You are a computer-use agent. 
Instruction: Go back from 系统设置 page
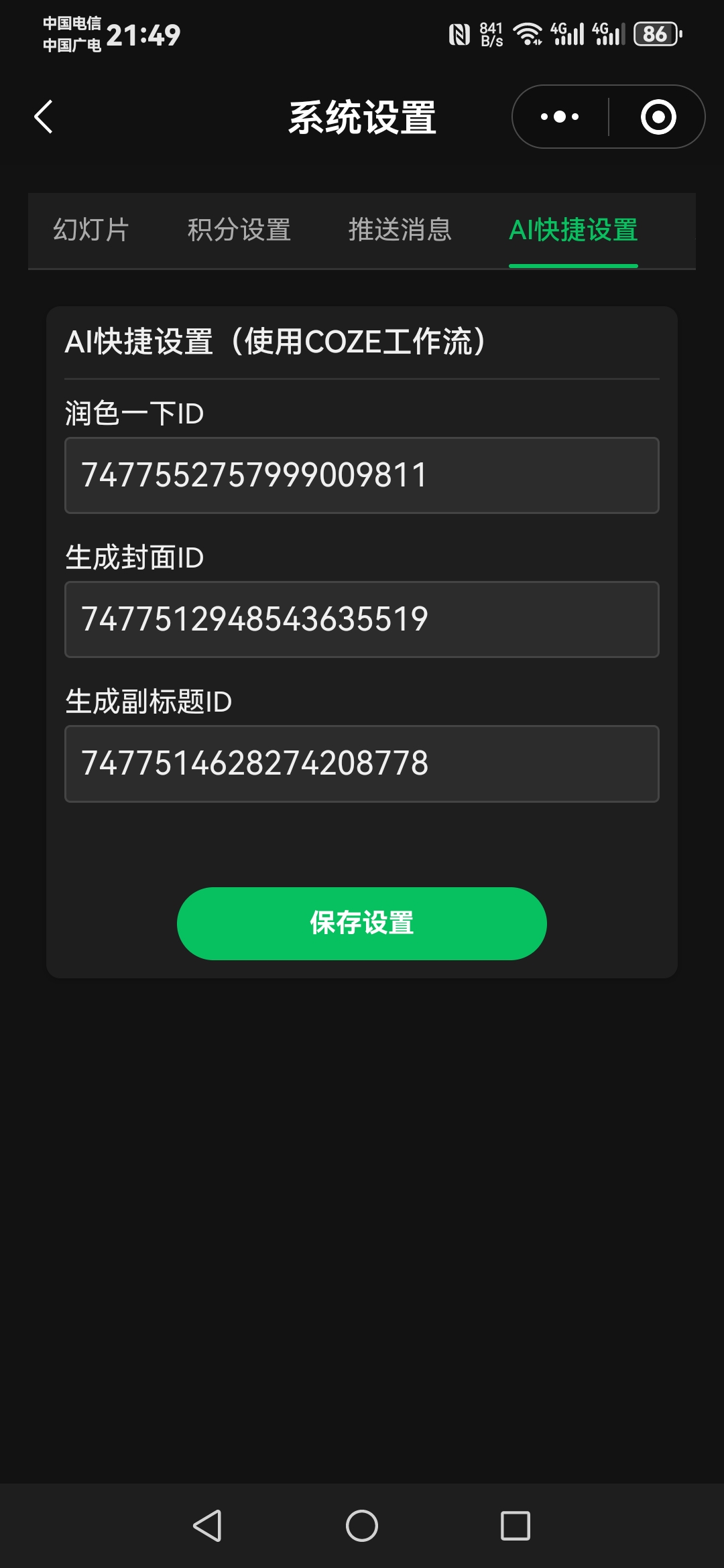(x=44, y=117)
